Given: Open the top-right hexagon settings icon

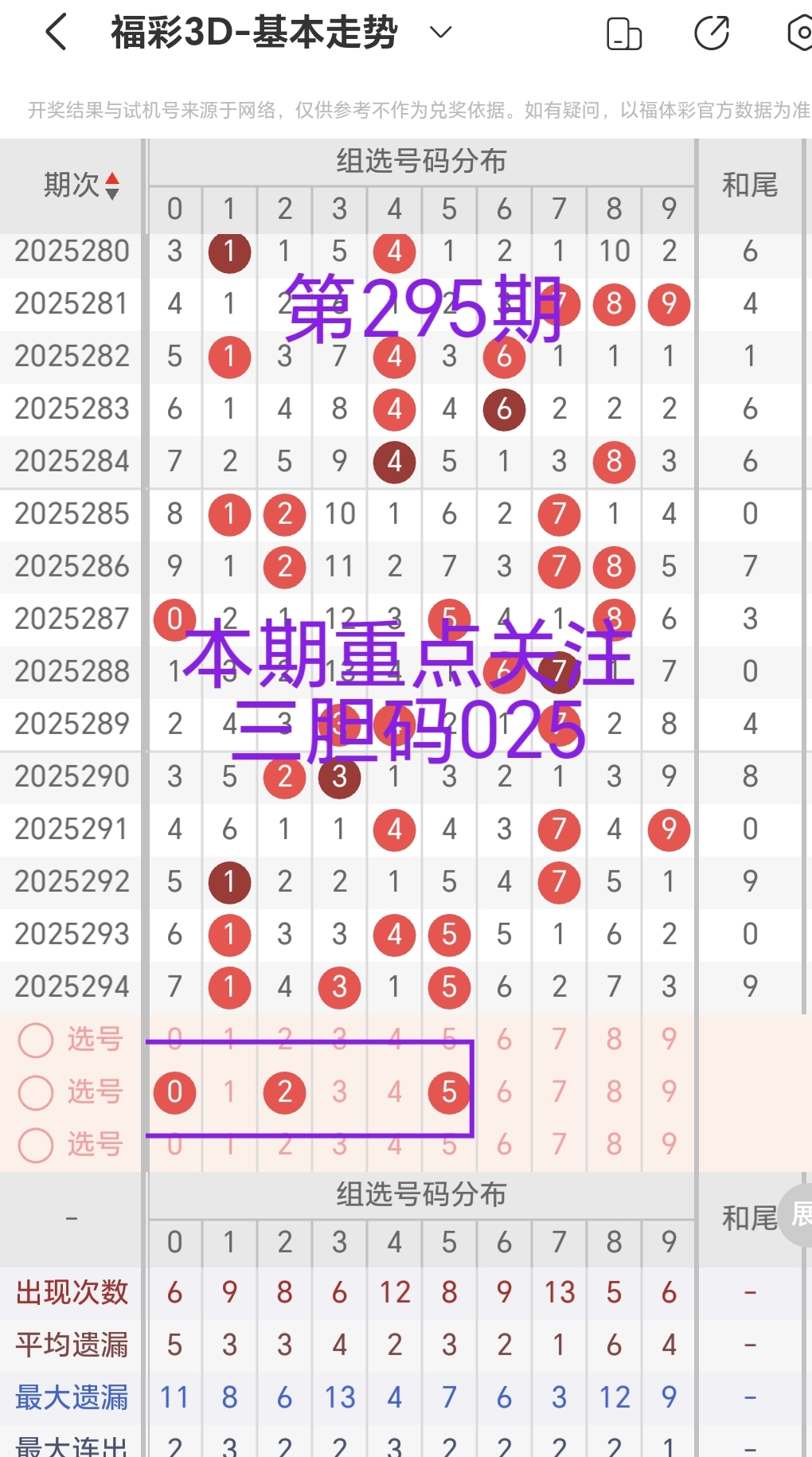Looking at the screenshot, I should [800, 33].
